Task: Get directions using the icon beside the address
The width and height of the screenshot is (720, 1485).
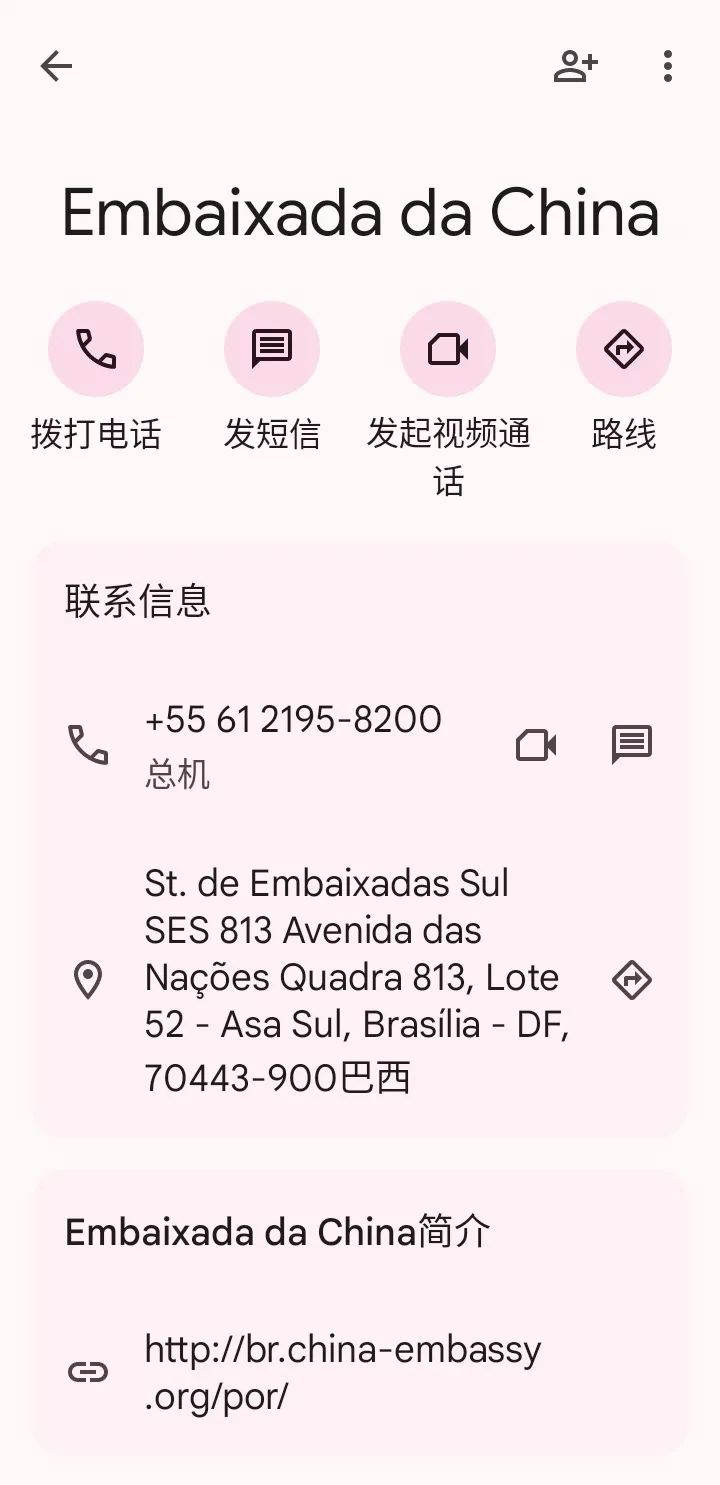Action: click(632, 980)
